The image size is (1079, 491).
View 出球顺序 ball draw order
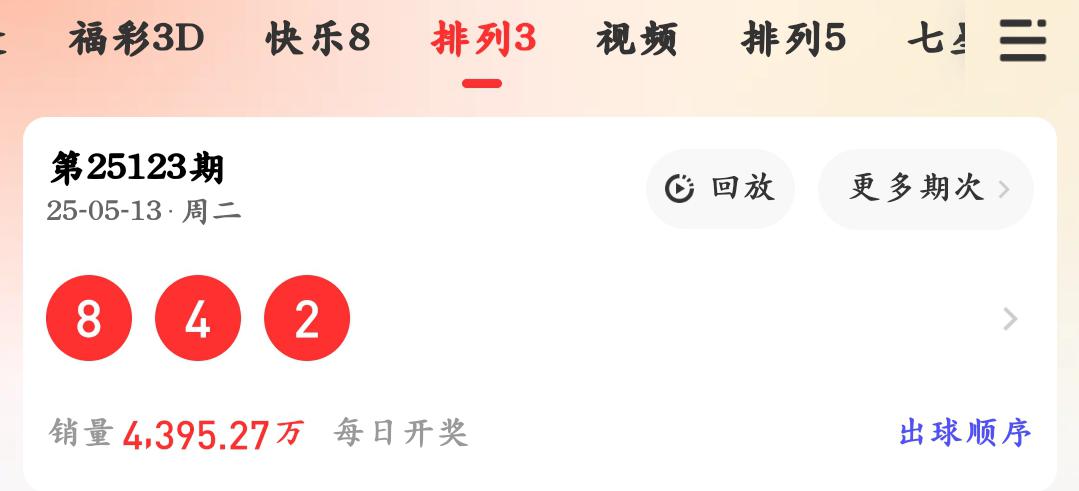(964, 433)
